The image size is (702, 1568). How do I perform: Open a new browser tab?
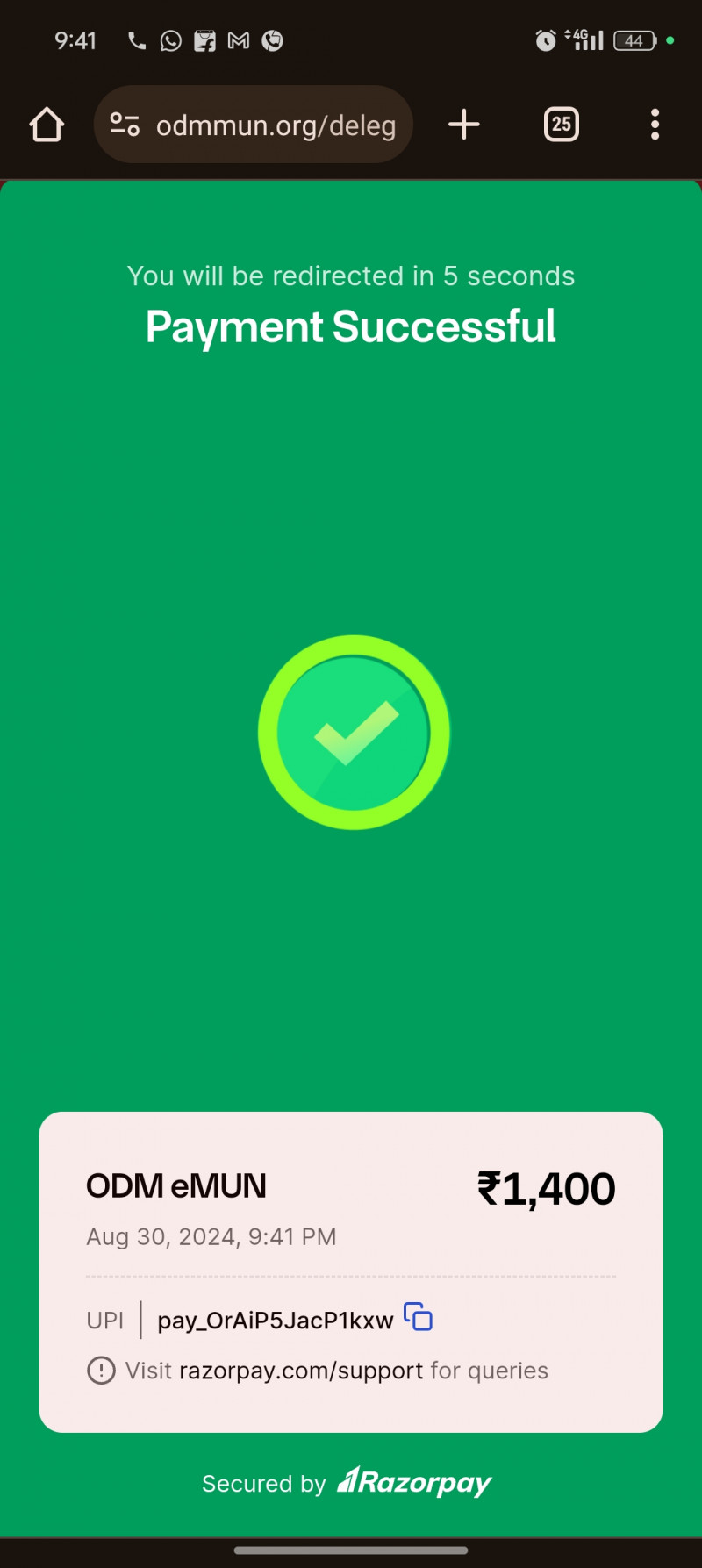(x=464, y=125)
